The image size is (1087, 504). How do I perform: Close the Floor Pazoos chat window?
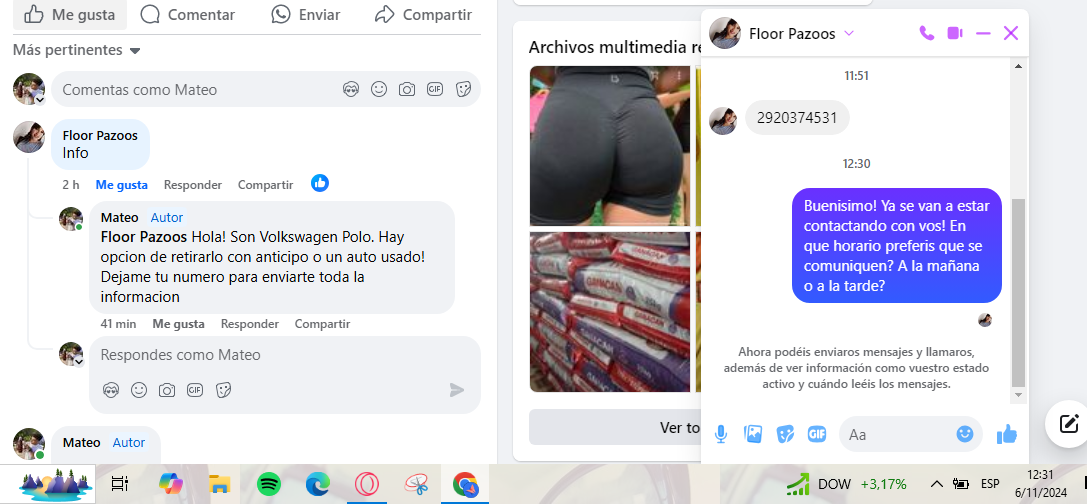pos(1011,33)
